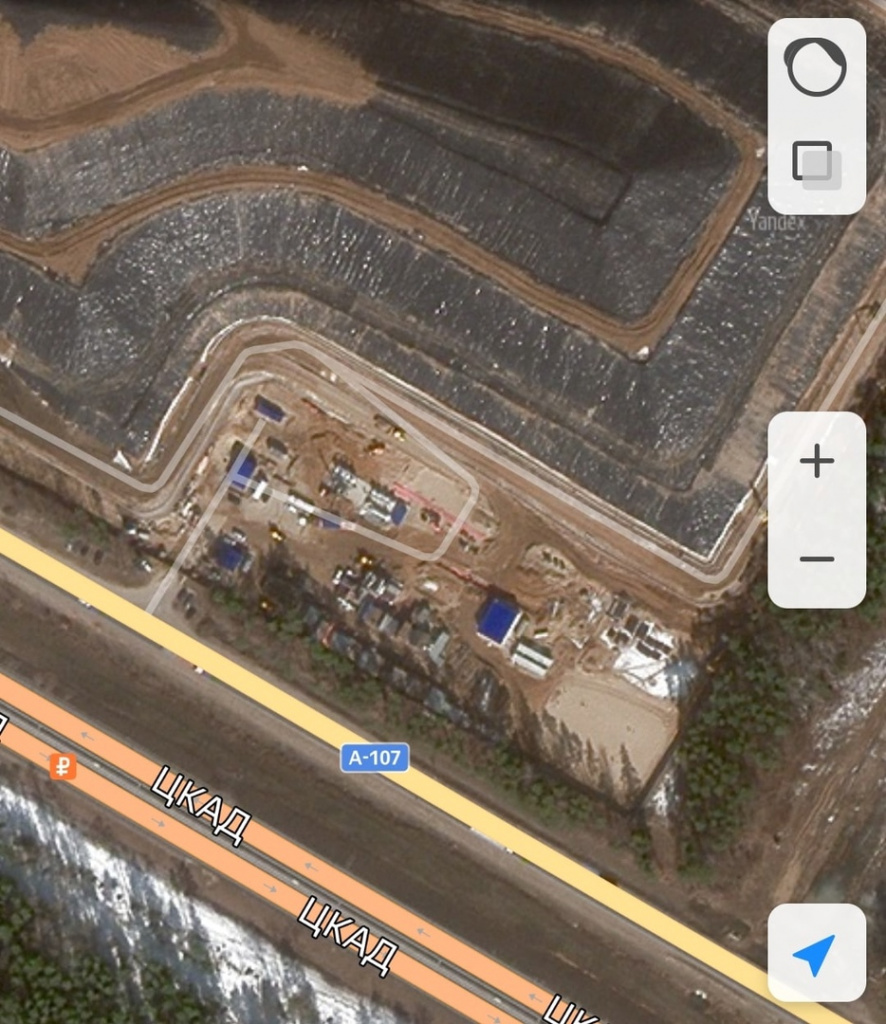The height and width of the screenshot is (1024, 886).
Task: Open the Alice voice assistant circle
Action: [816, 67]
